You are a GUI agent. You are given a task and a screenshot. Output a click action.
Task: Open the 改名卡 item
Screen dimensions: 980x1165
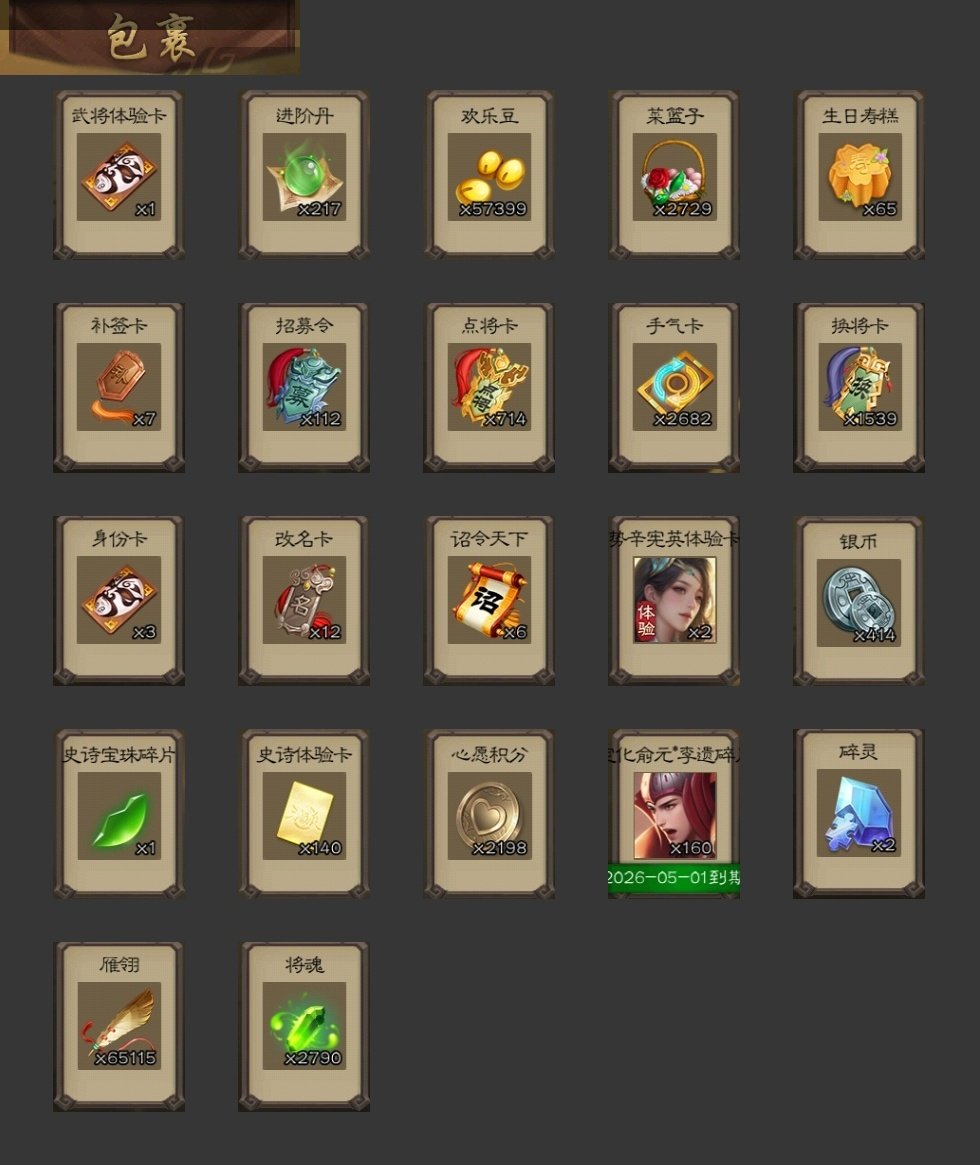point(304,600)
